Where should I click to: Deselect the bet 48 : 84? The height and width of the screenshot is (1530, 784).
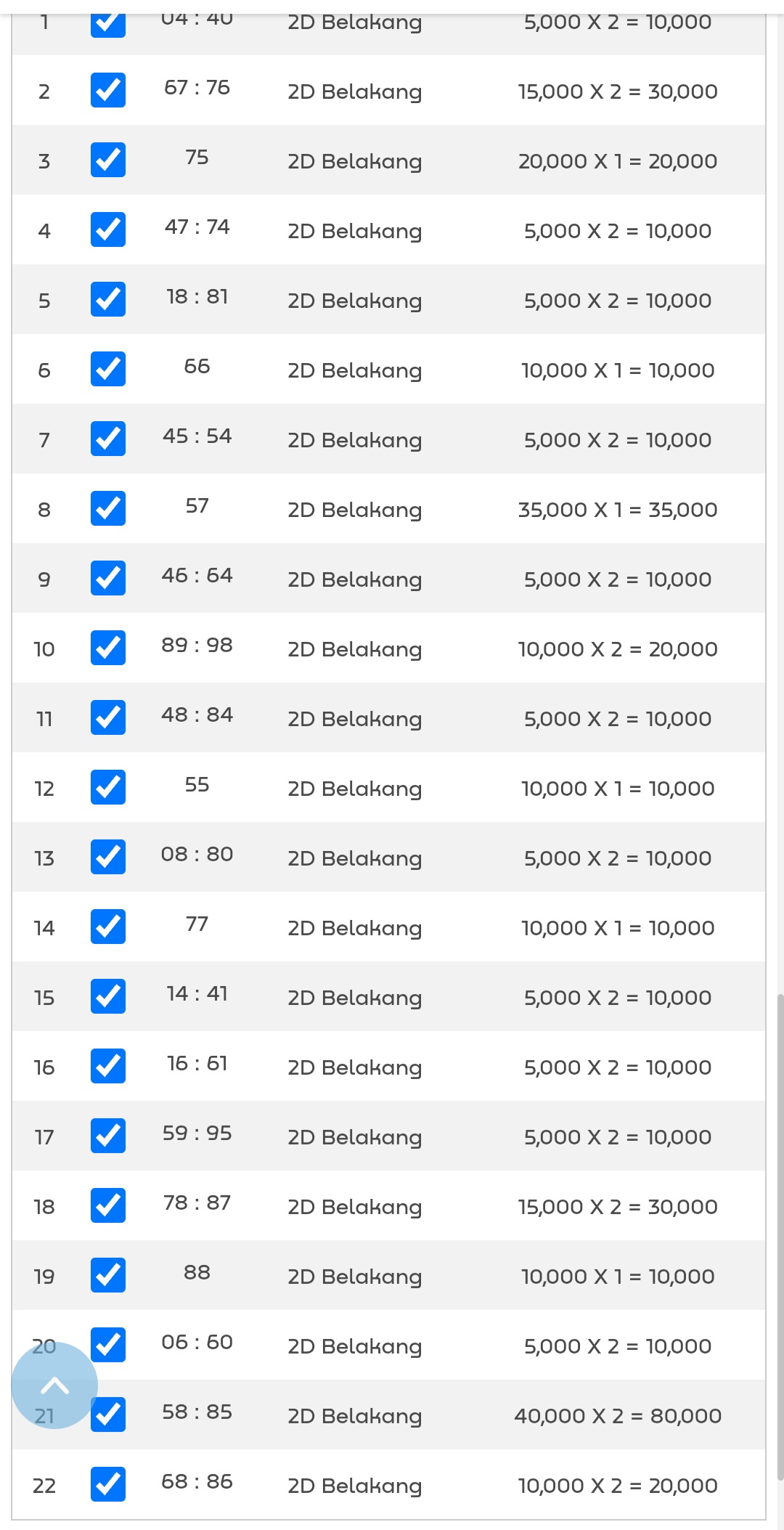point(108,717)
